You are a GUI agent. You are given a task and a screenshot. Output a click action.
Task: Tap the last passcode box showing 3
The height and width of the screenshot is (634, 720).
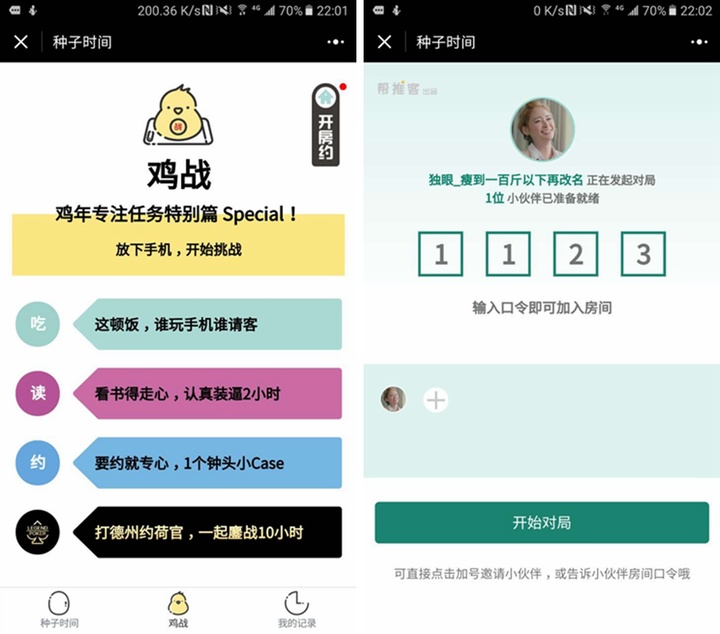pos(643,254)
